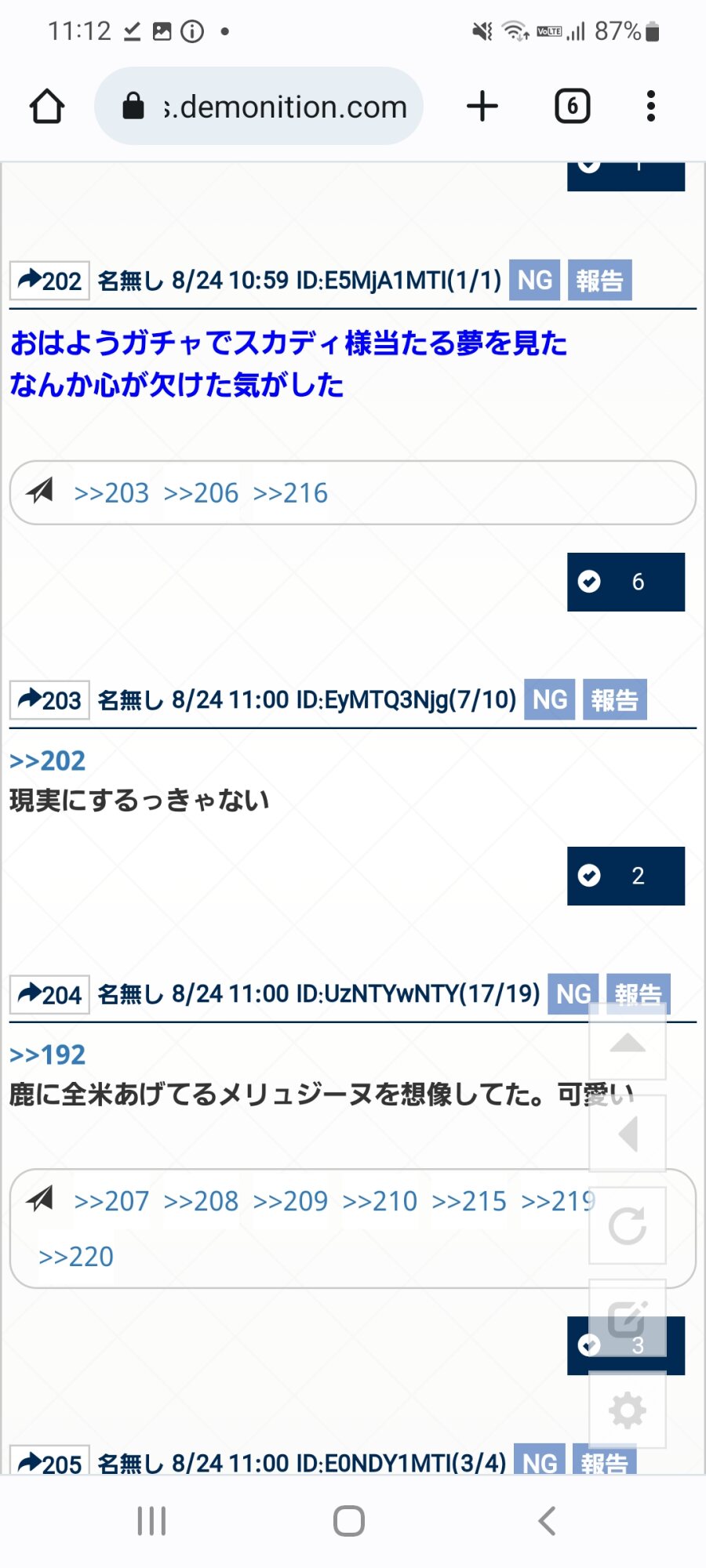NG the author of post 202
Screen dimensions: 706x1568
[x=534, y=281]
